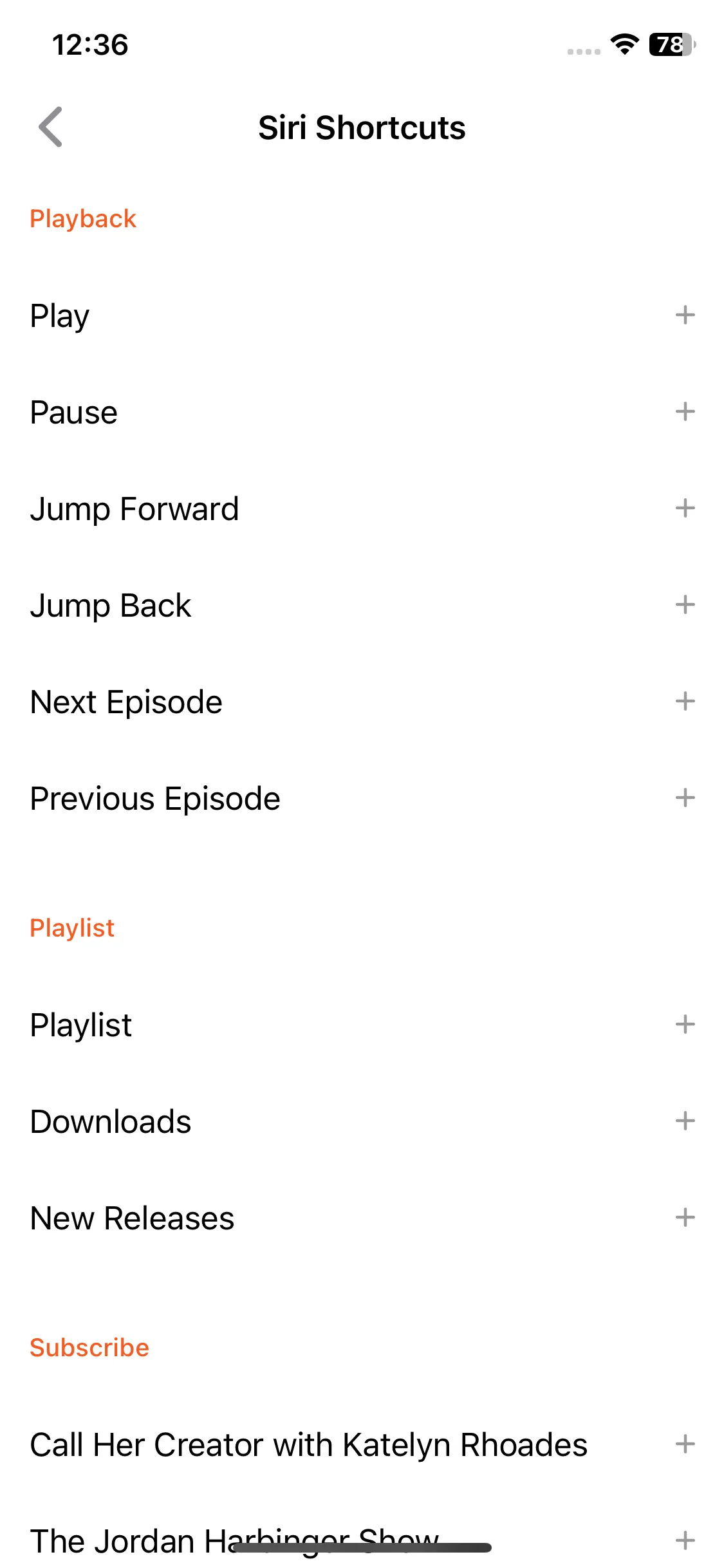Go back from Siri Shortcuts
Viewport: 724px width, 1568px height.
point(50,127)
